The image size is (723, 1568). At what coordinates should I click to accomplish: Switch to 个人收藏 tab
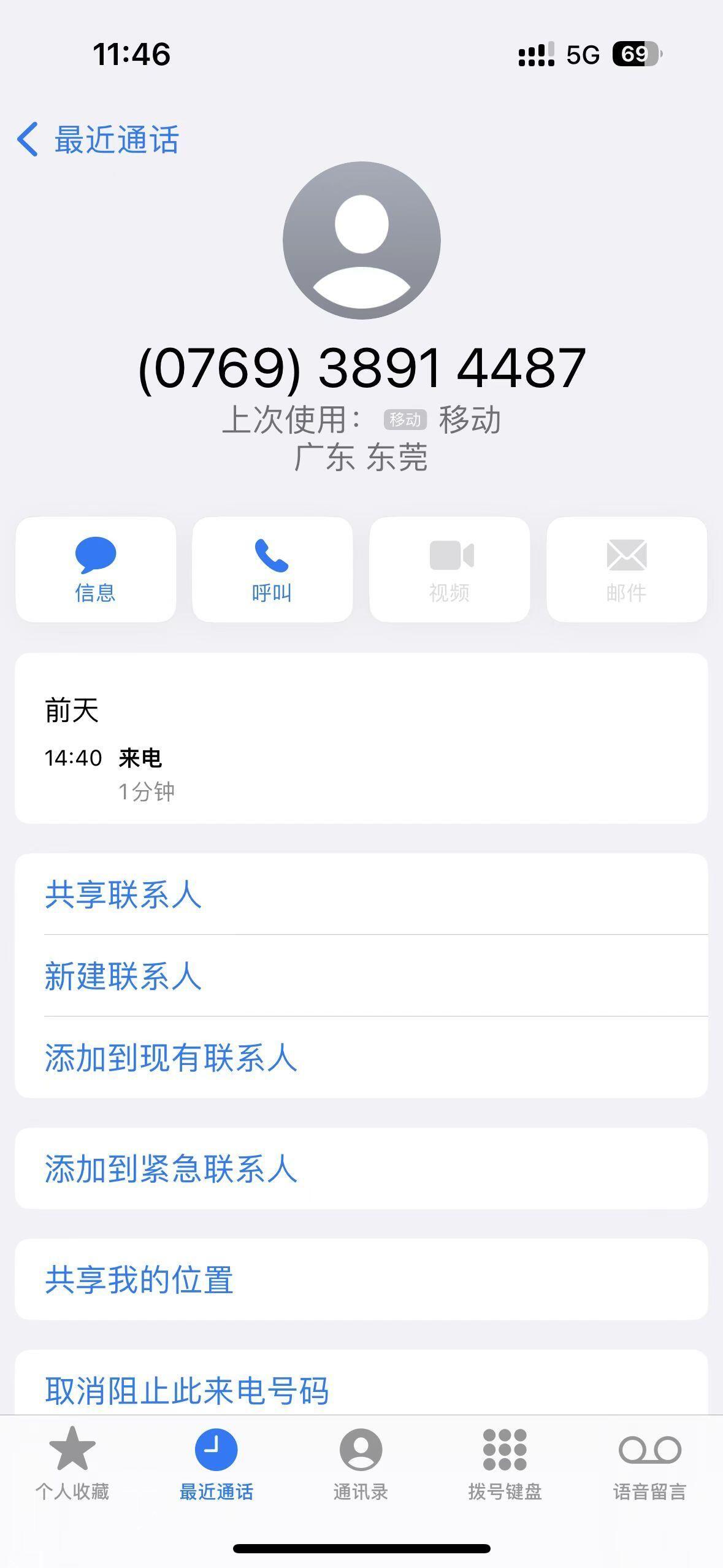(x=72, y=1464)
